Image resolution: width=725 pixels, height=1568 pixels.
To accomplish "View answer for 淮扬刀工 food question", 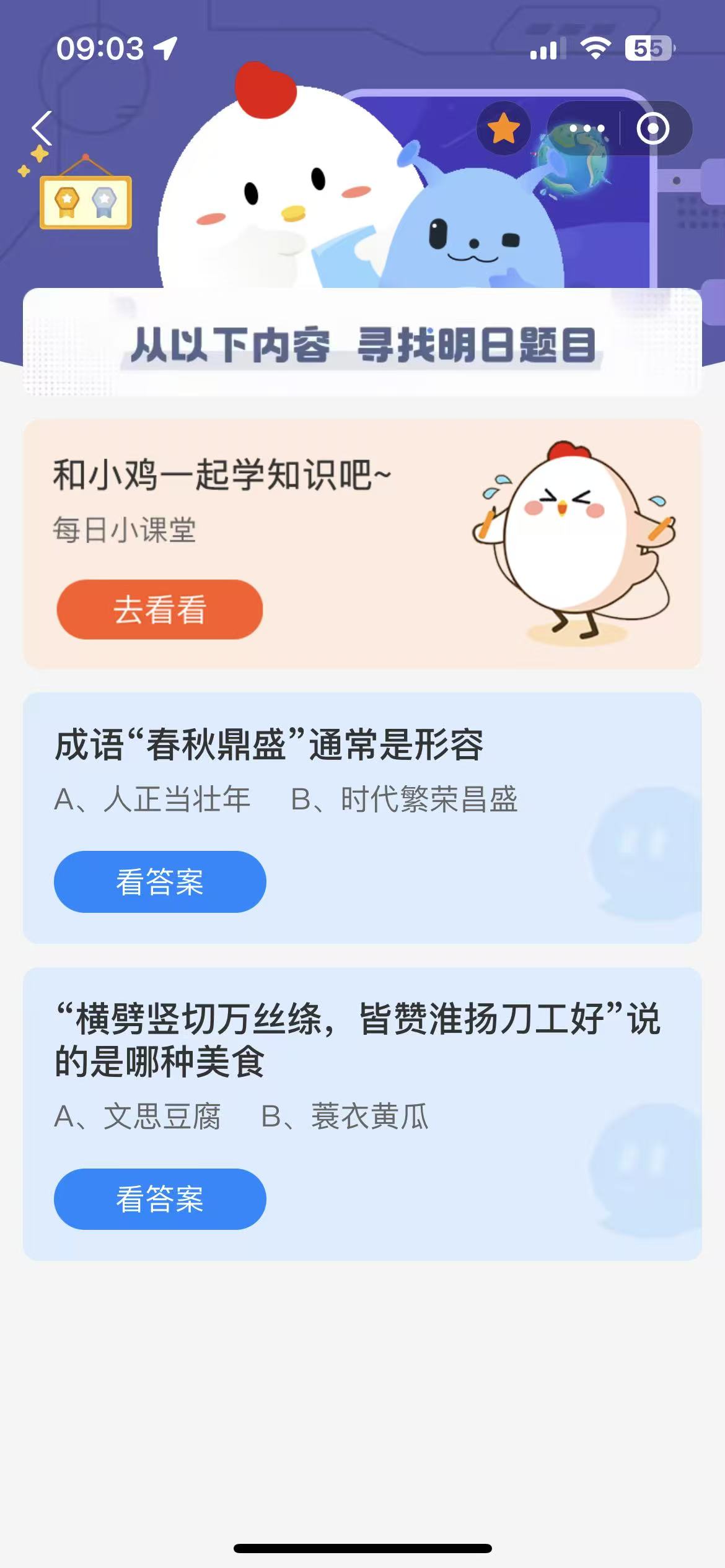I will pyautogui.click(x=160, y=1199).
